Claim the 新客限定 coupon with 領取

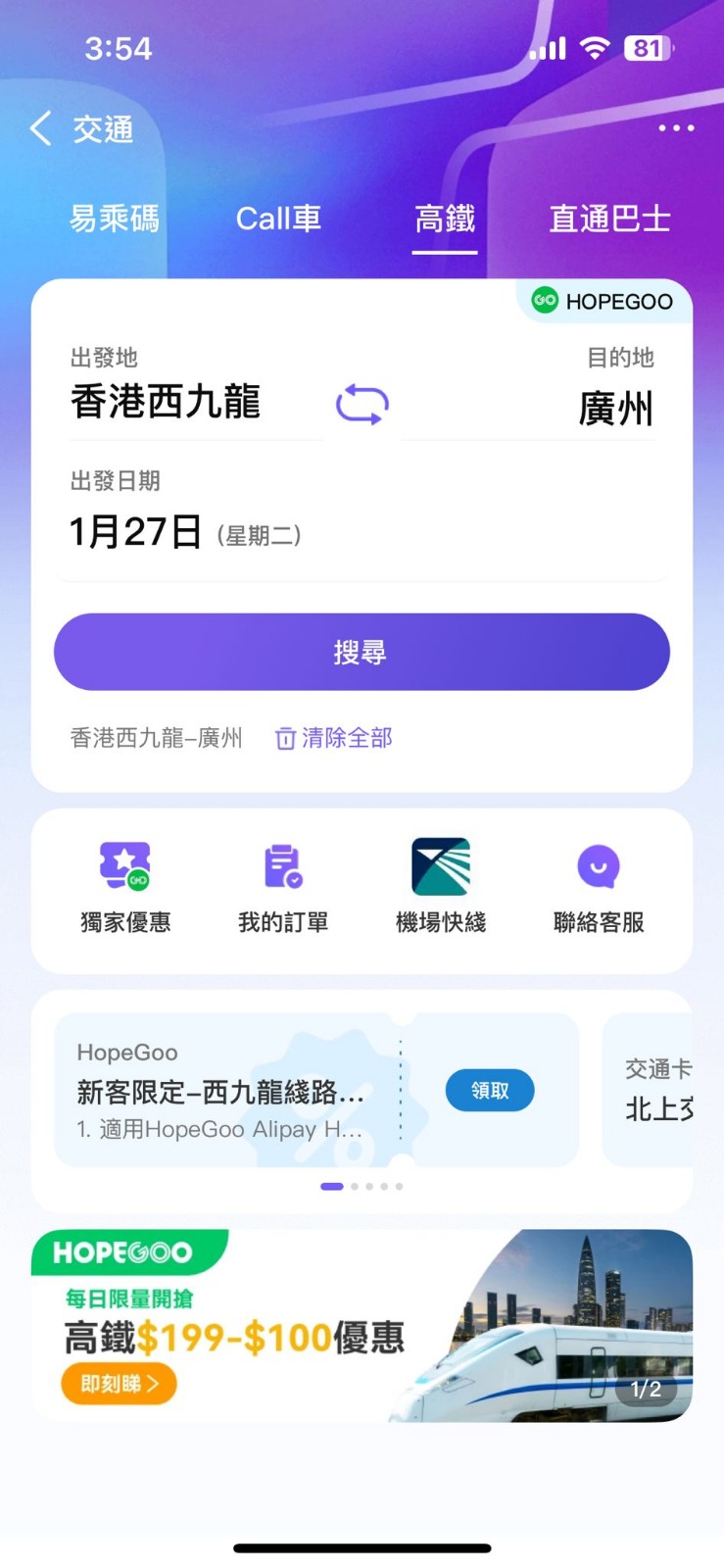490,1091
